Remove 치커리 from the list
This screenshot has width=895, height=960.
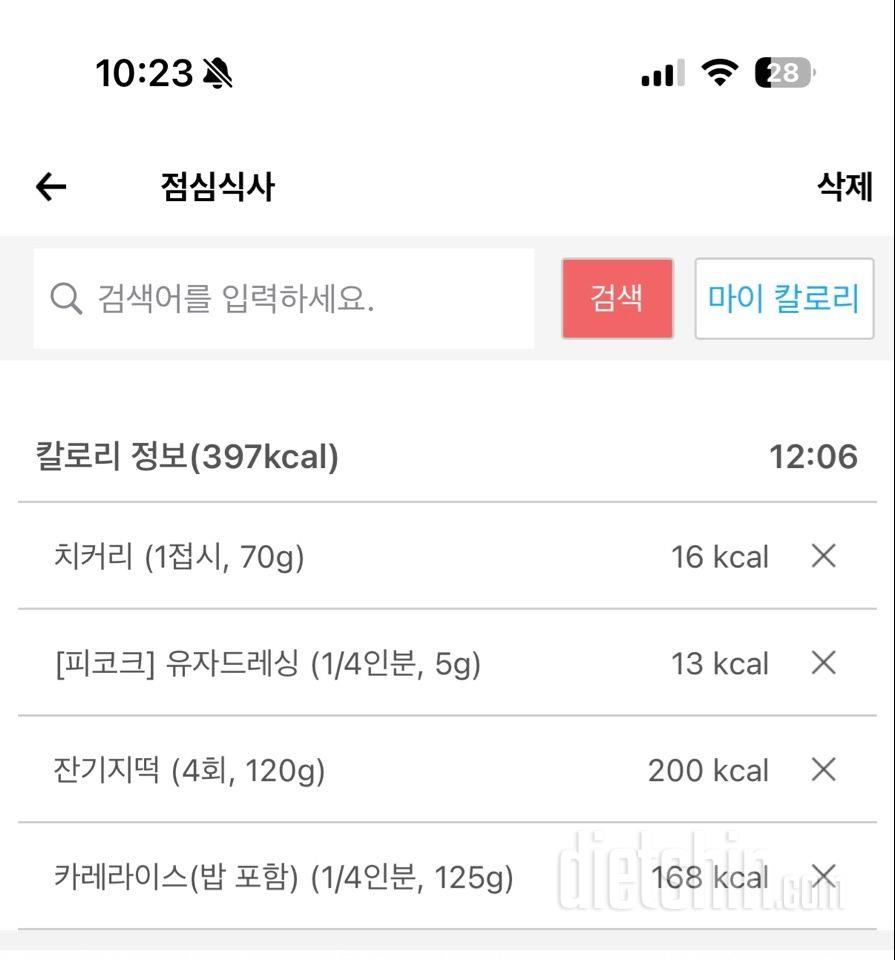coord(823,556)
